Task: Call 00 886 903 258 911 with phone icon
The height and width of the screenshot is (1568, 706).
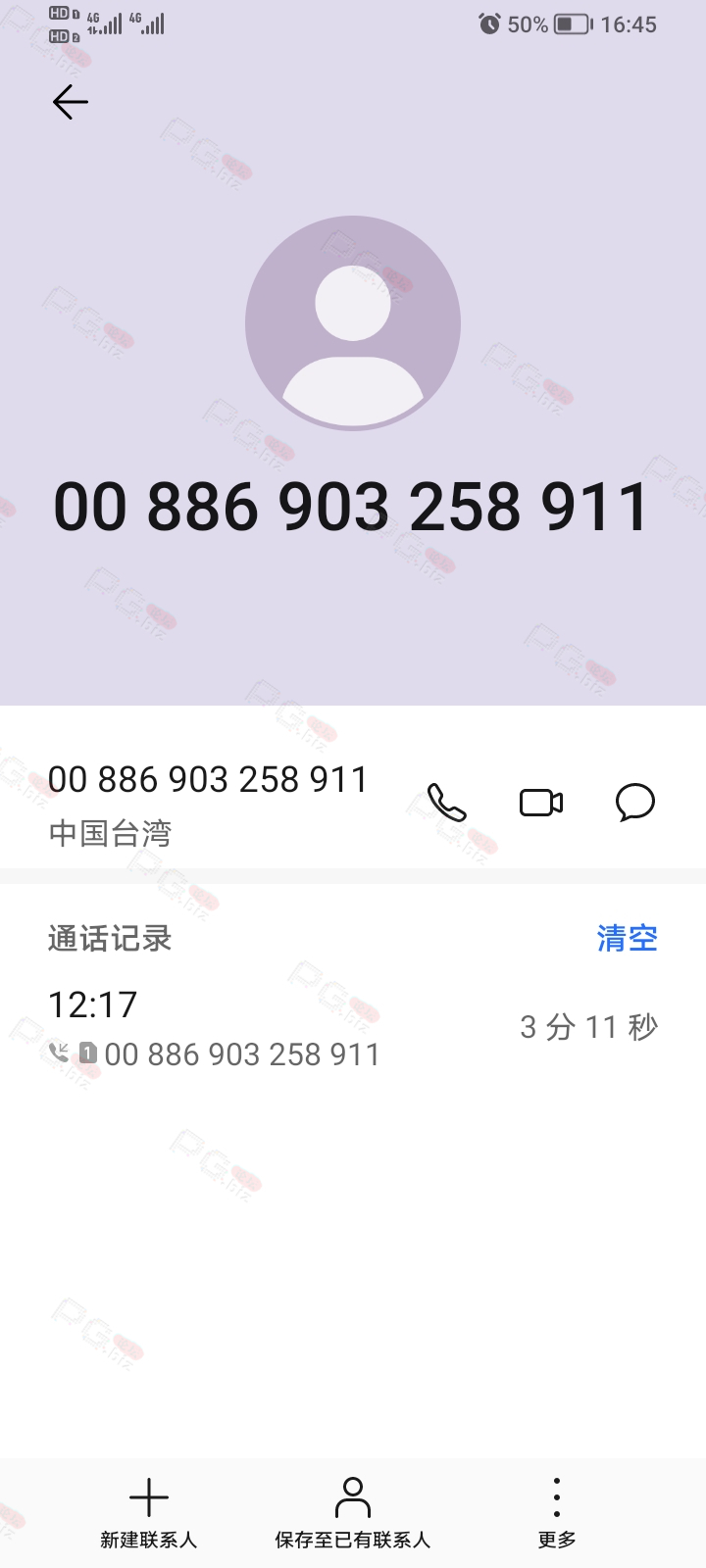Action: pos(447,803)
